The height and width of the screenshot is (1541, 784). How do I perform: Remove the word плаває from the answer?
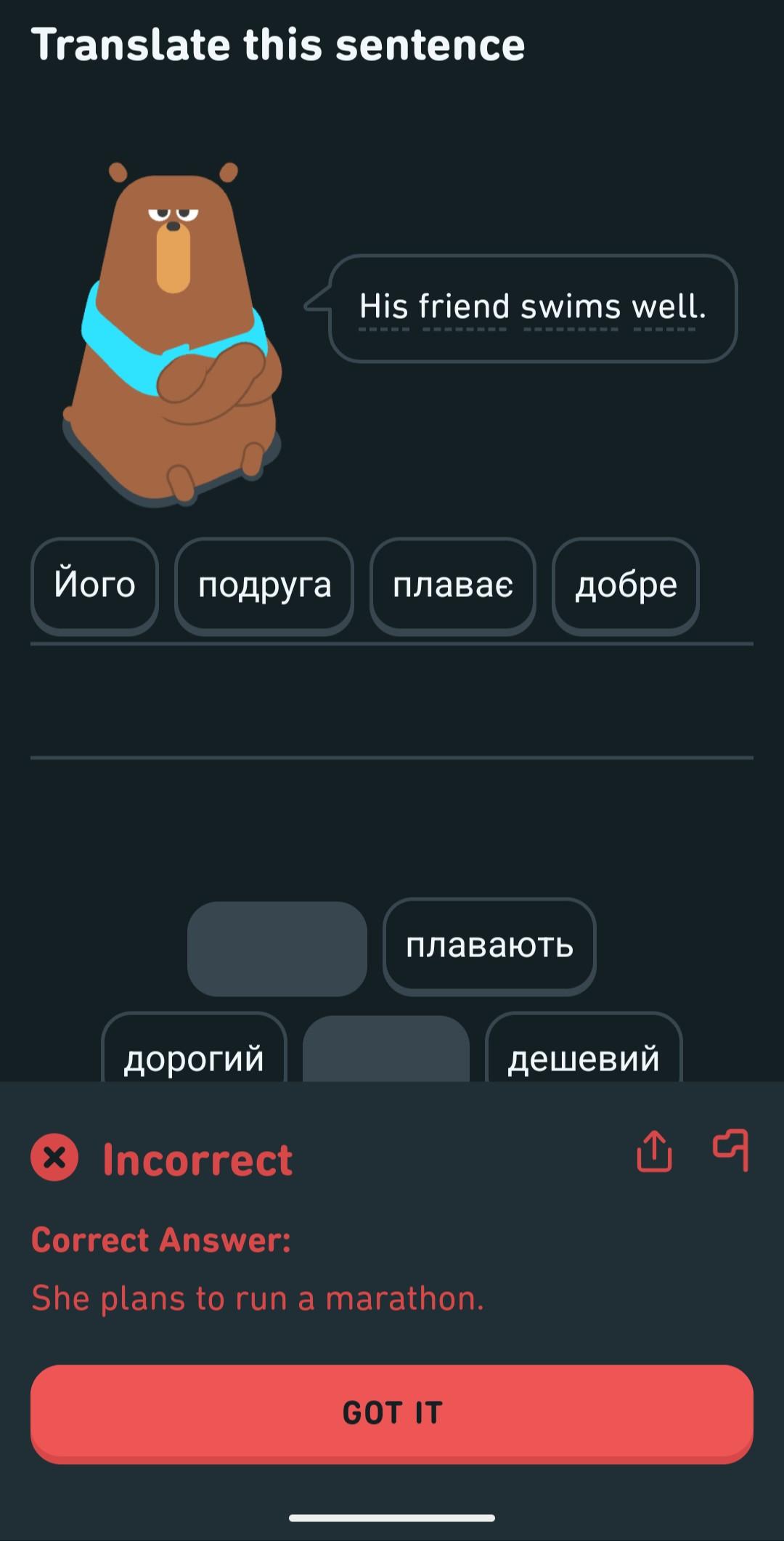pos(452,585)
